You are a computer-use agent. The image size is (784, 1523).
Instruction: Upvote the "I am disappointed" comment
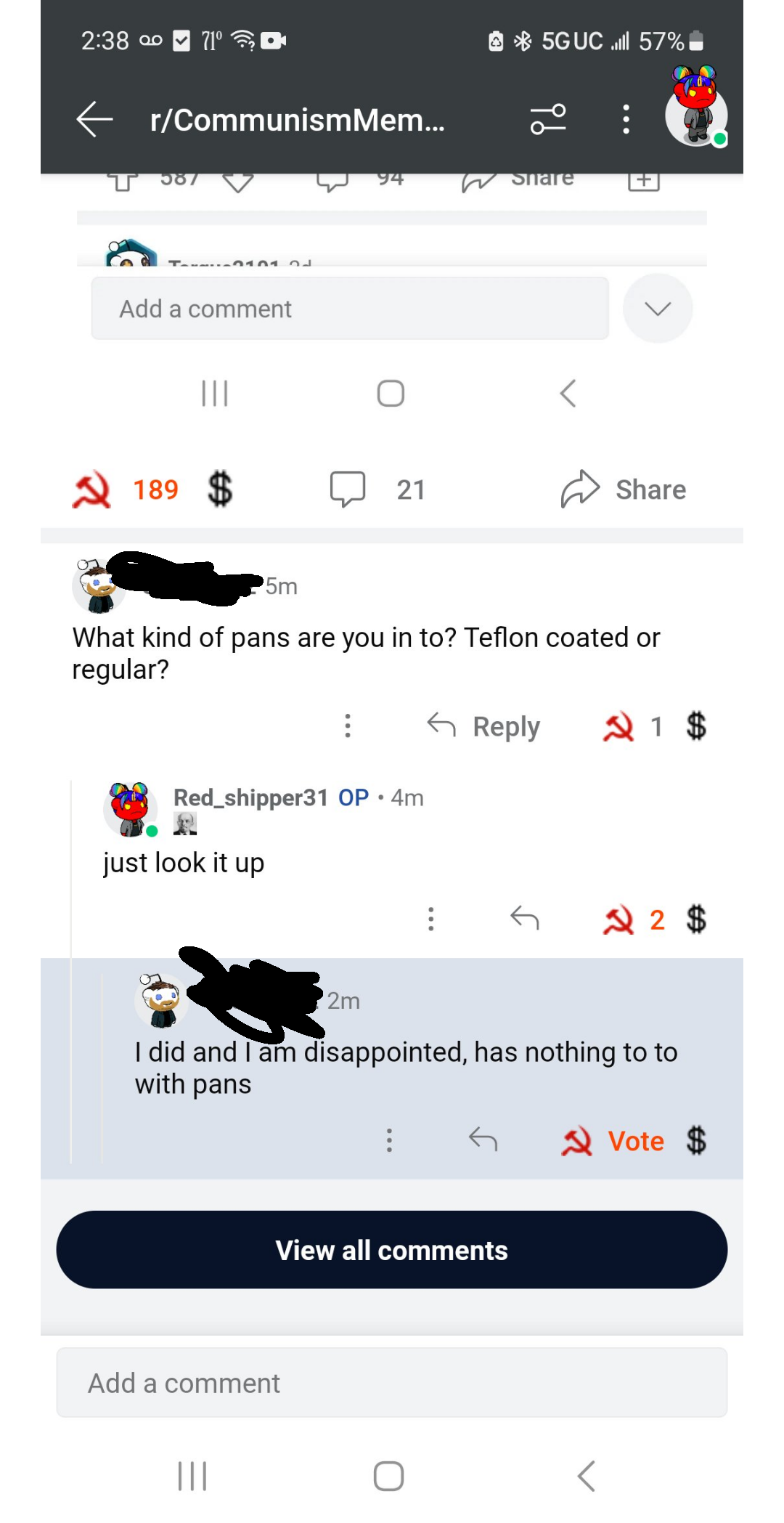(577, 1141)
